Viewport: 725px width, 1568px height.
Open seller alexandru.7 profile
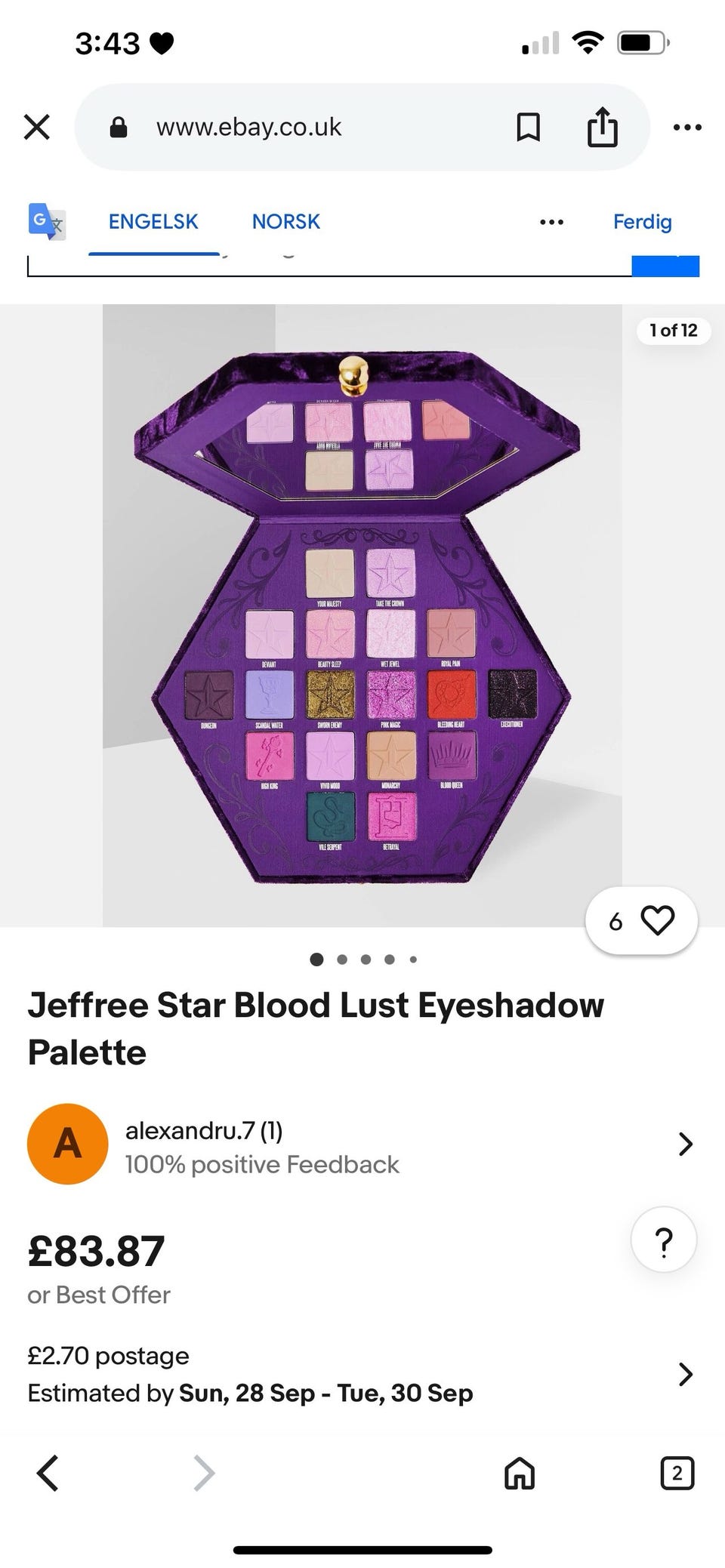click(361, 1144)
